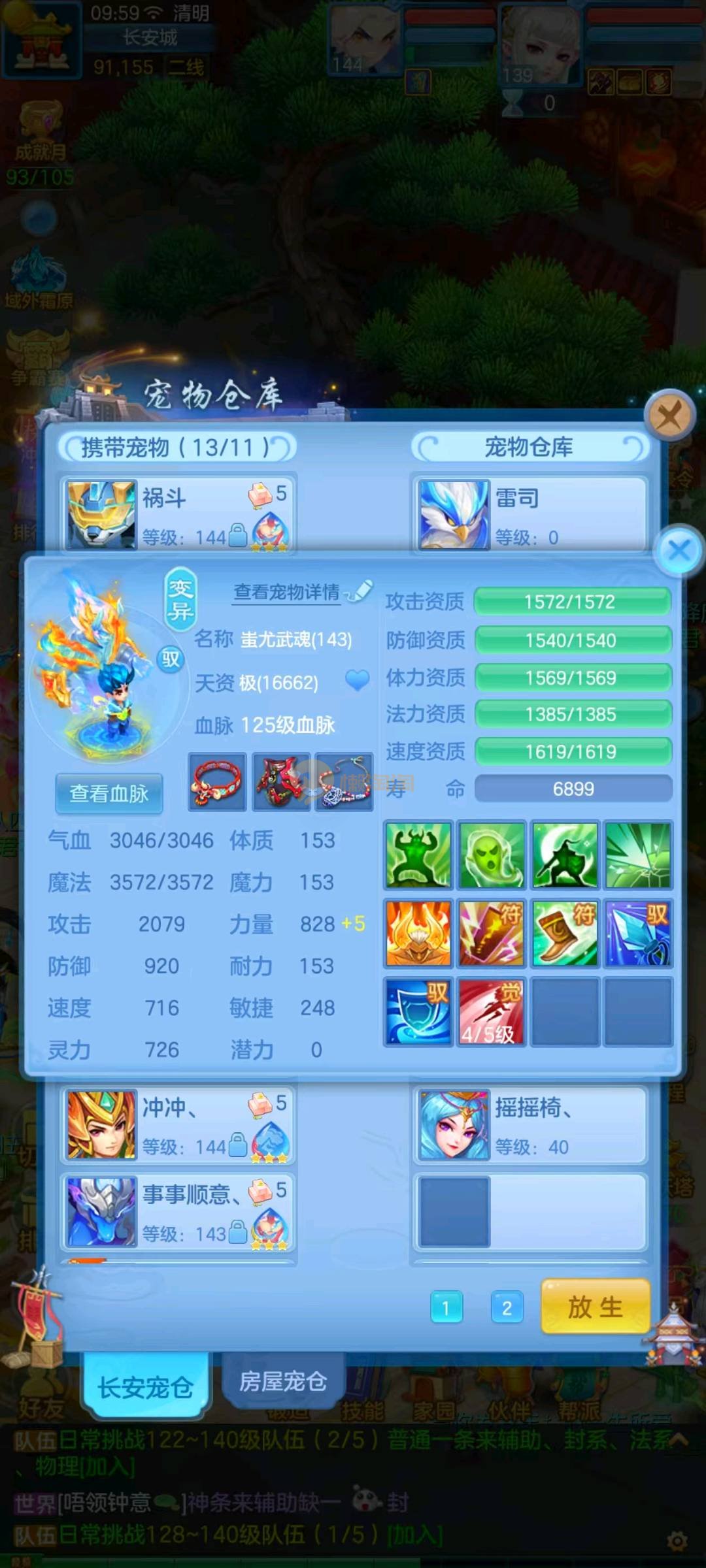The image size is (706, 1568).
Task: Tap the 放生 release button
Action: click(x=595, y=1307)
